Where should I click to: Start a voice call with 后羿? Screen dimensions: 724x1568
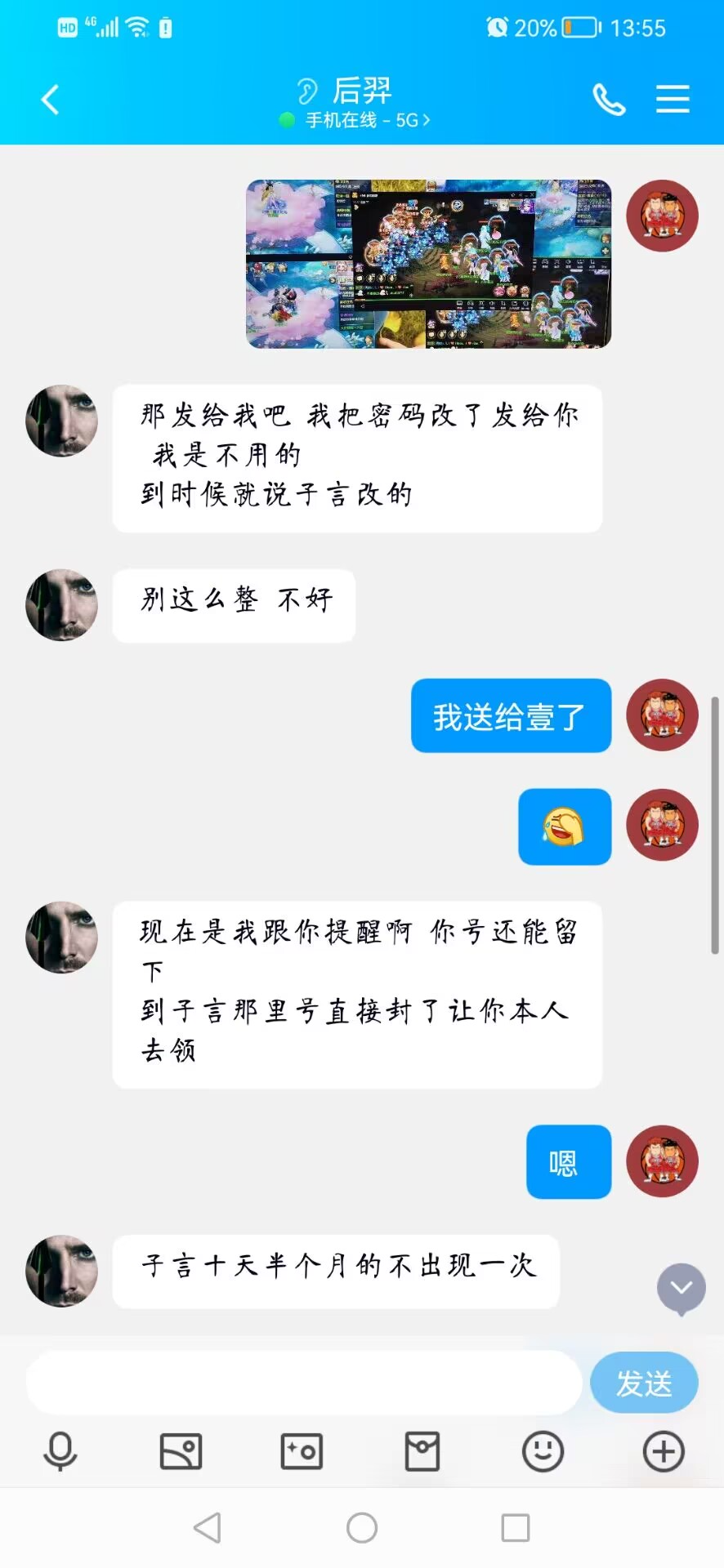[609, 100]
